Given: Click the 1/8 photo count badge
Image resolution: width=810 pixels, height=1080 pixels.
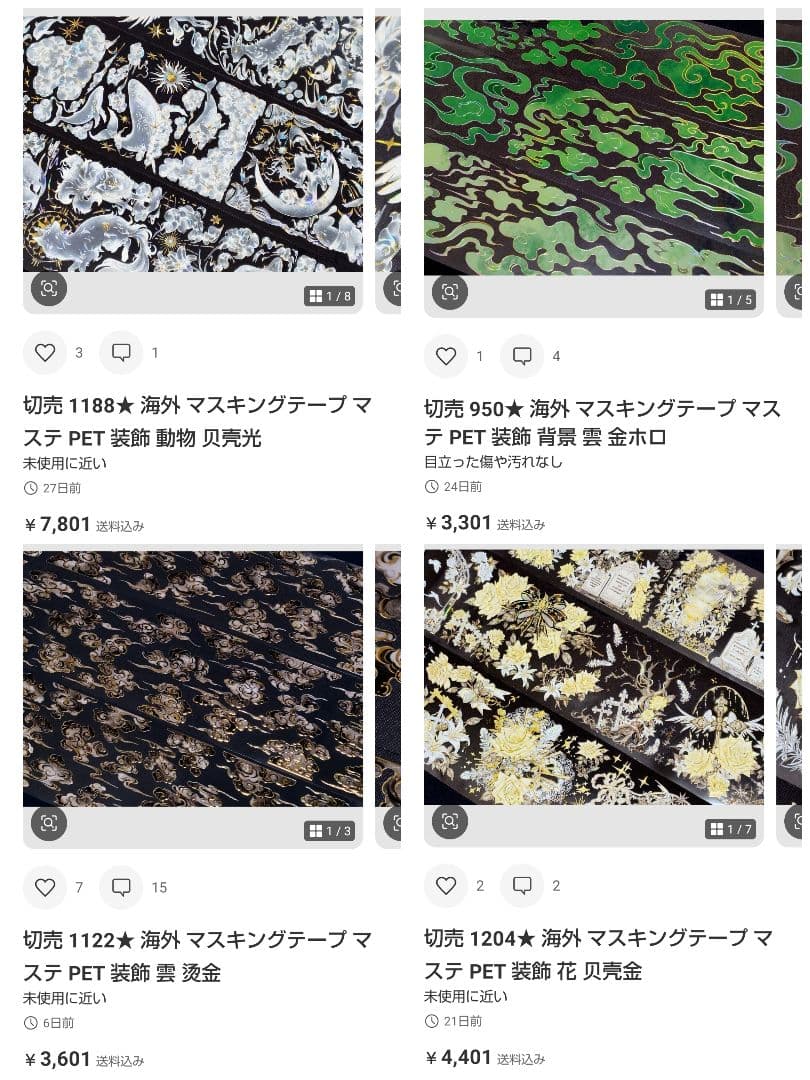Looking at the screenshot, I should click(330, 299).
